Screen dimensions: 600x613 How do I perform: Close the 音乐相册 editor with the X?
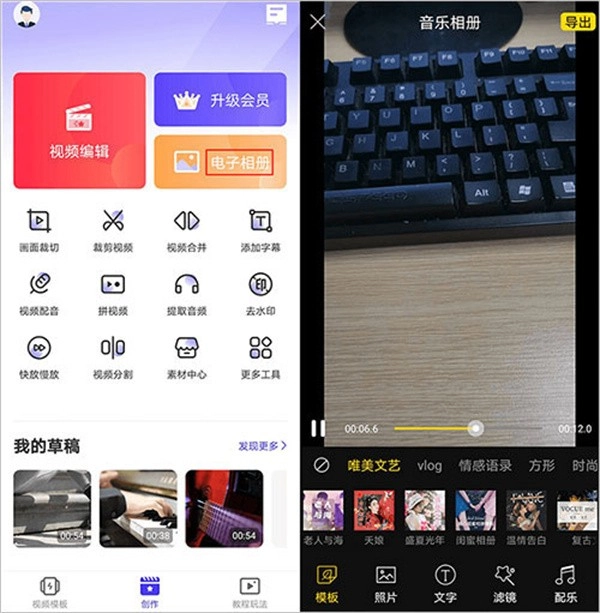click(x=318, y=22)
